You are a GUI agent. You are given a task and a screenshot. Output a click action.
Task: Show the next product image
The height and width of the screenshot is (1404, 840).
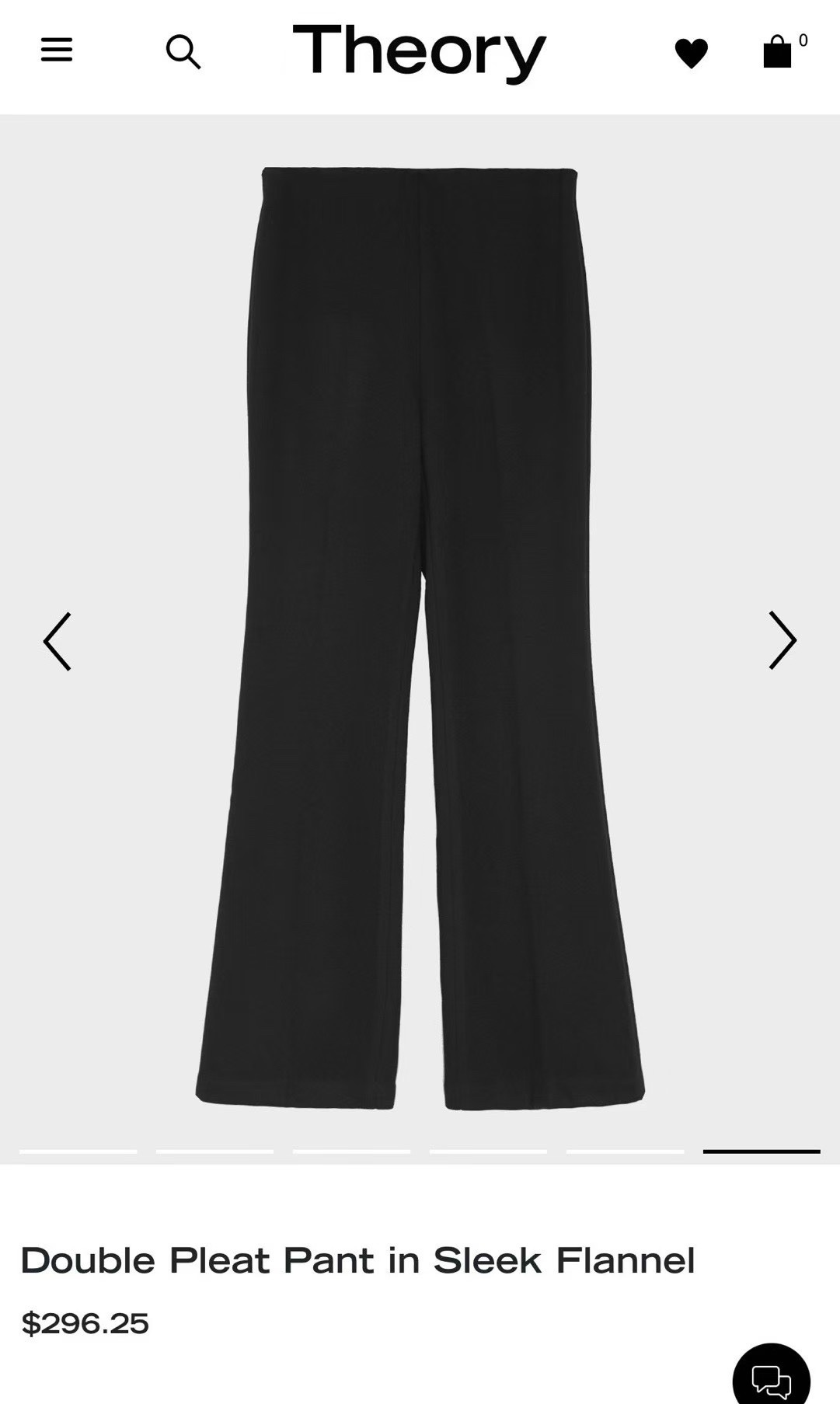(782, 640)
